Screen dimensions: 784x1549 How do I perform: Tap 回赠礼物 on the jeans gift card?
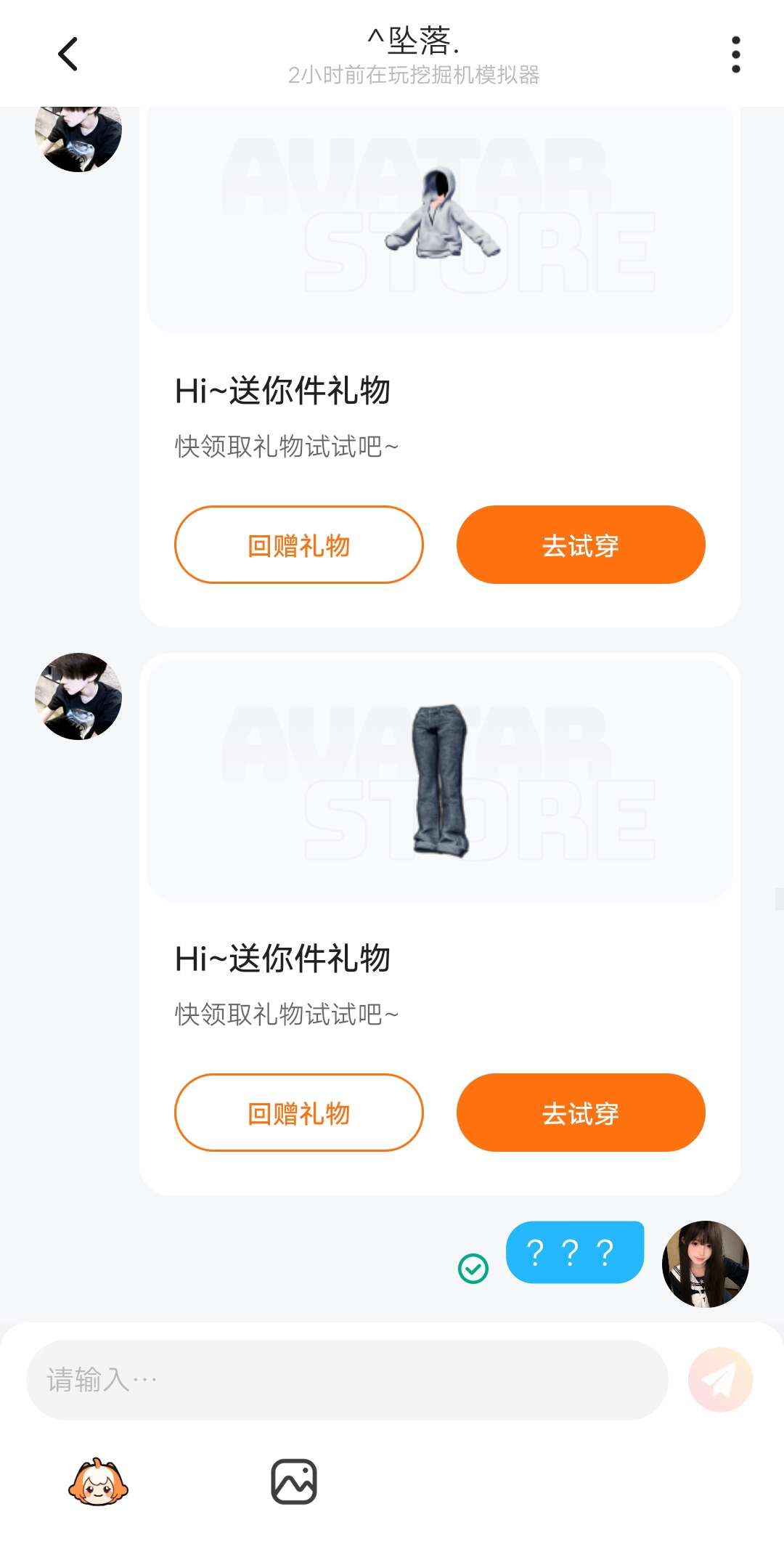298,1113
